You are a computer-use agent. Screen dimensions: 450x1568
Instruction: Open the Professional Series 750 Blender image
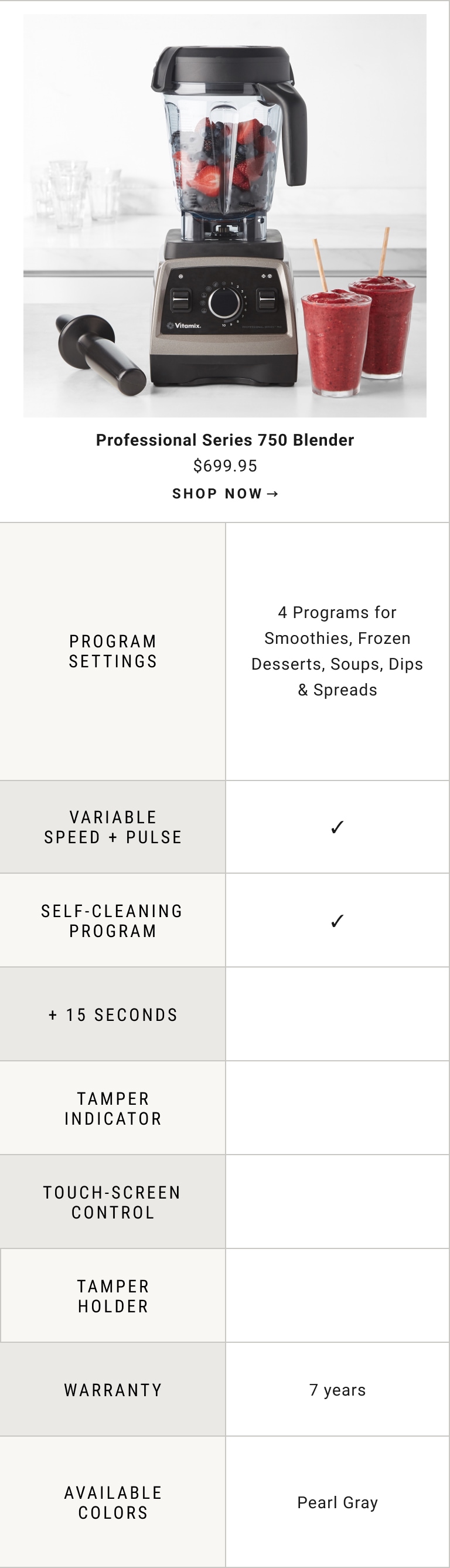coord(225,215)
